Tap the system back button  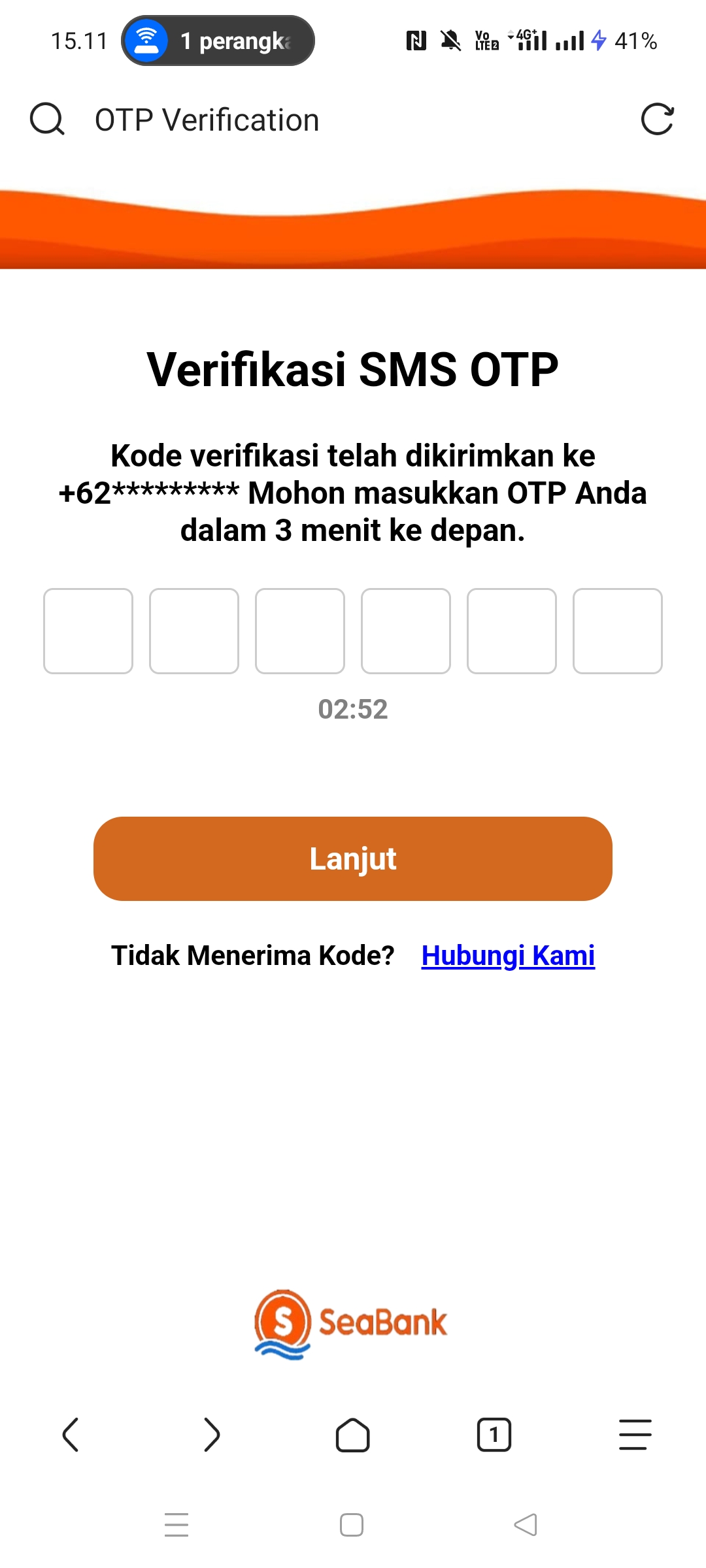click(526, 1525)
